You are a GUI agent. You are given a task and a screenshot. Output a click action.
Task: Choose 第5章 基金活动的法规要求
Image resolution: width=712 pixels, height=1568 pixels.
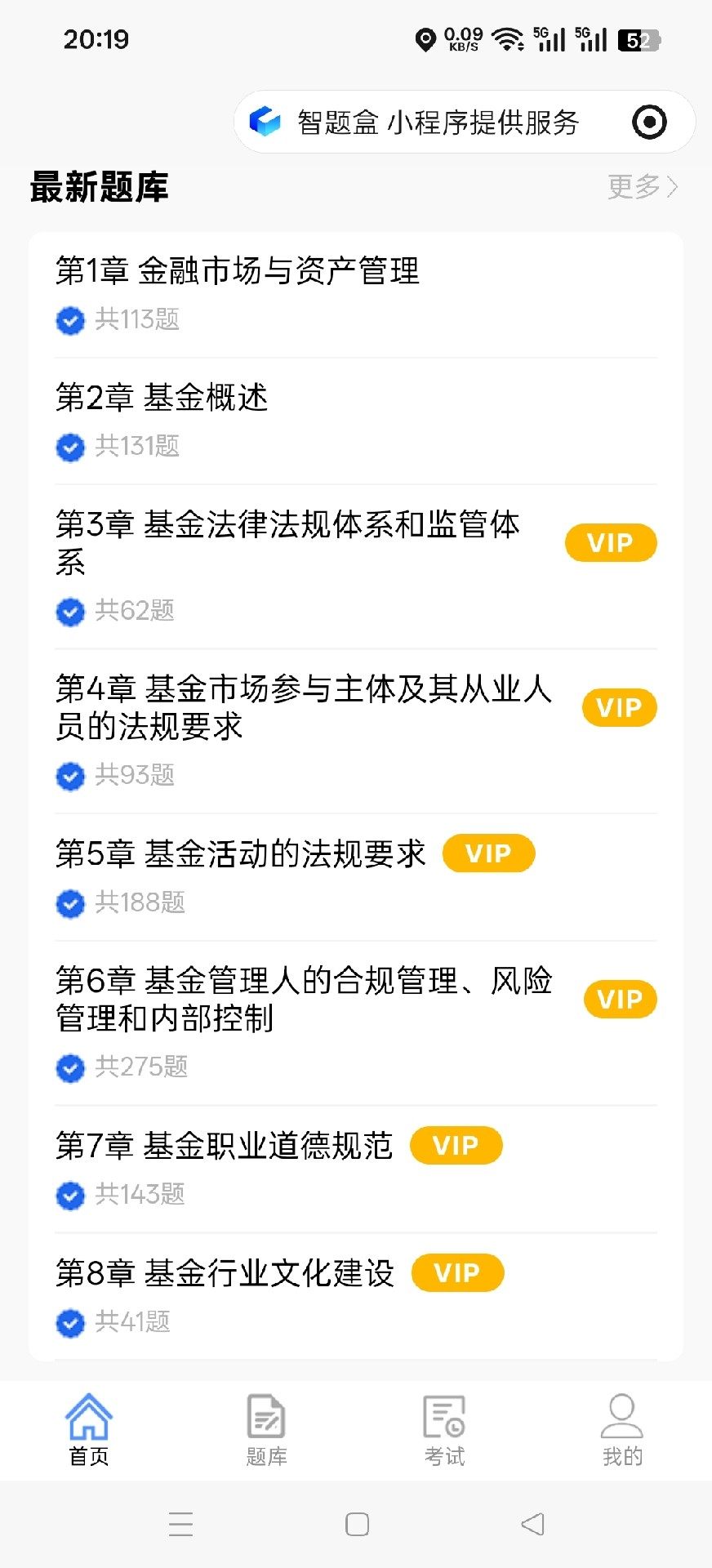pyautogui.click(x=240, y=853)
